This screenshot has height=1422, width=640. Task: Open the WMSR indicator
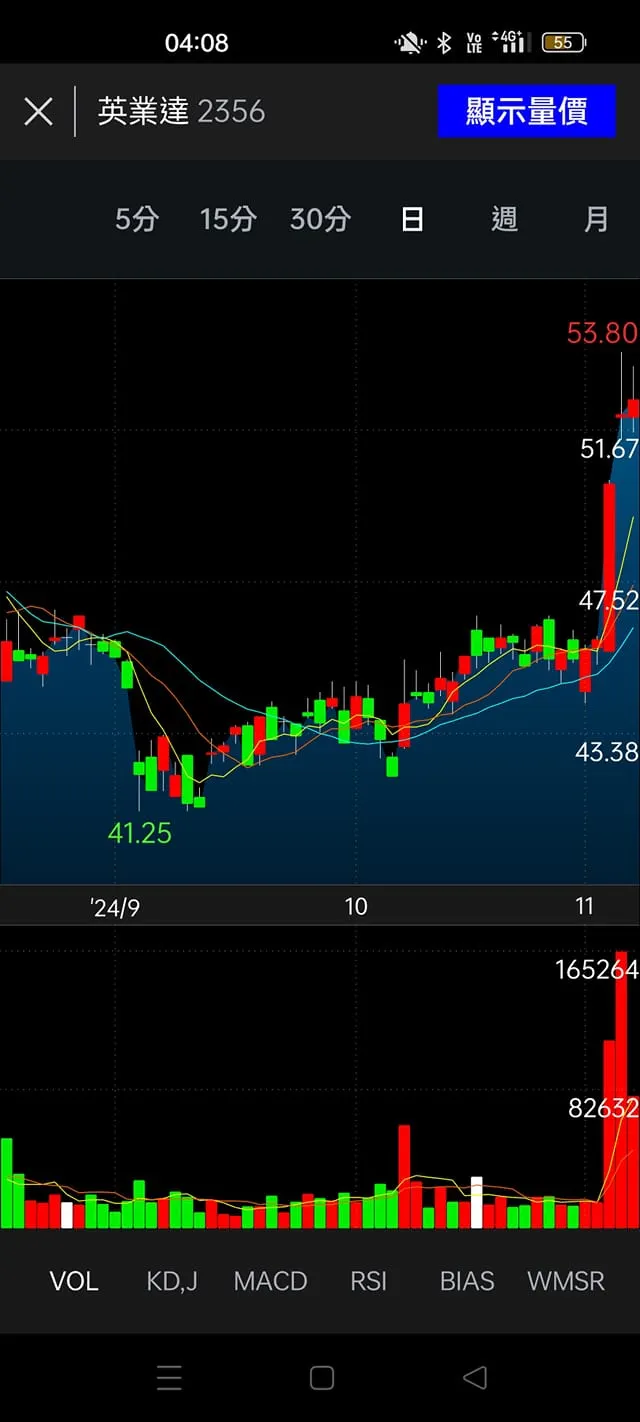click(x=566, y=1281)
